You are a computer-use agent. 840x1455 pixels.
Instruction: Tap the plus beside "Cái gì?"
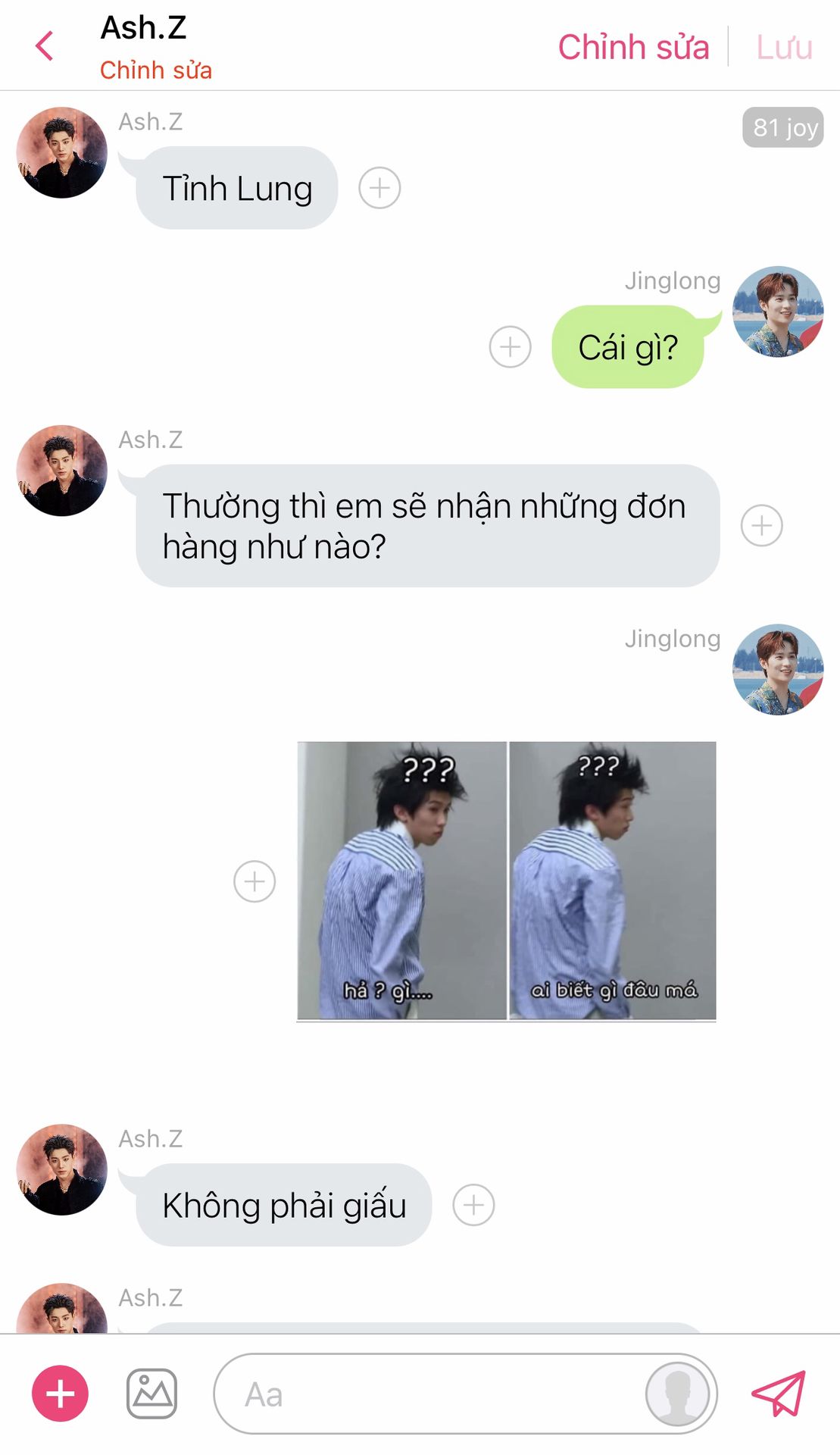(x=510, y=347)
